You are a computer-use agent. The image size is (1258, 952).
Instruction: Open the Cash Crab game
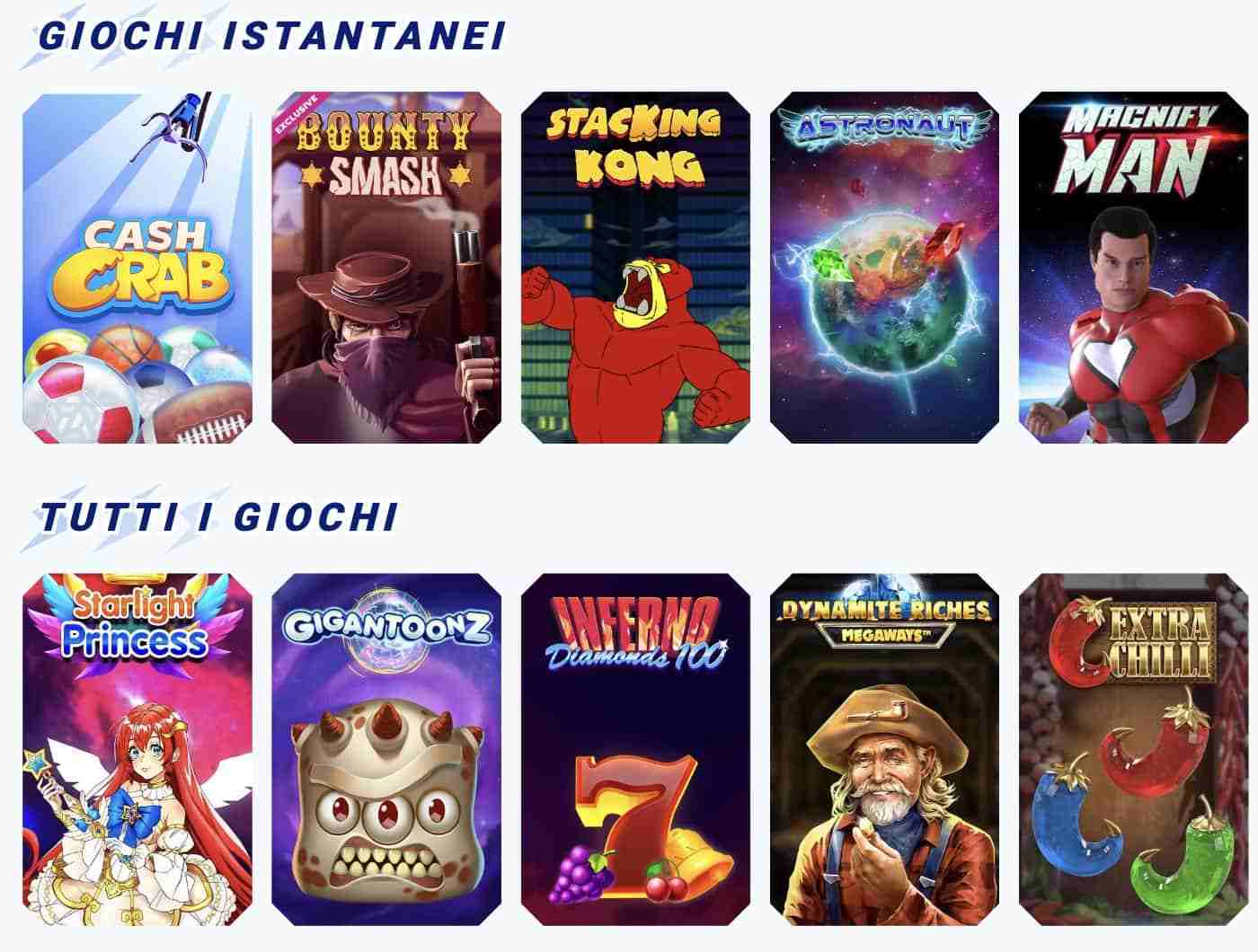pos(137,268)
